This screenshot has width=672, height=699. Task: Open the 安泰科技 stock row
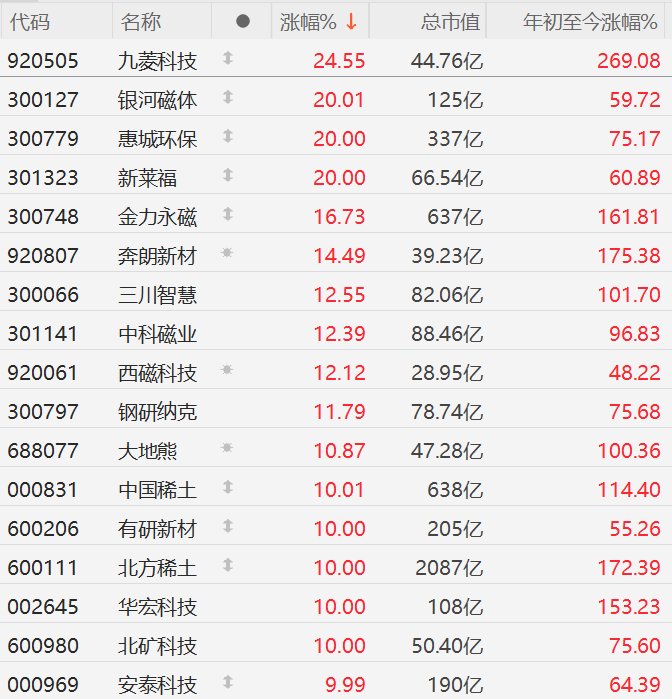click(x=158, y=685)
